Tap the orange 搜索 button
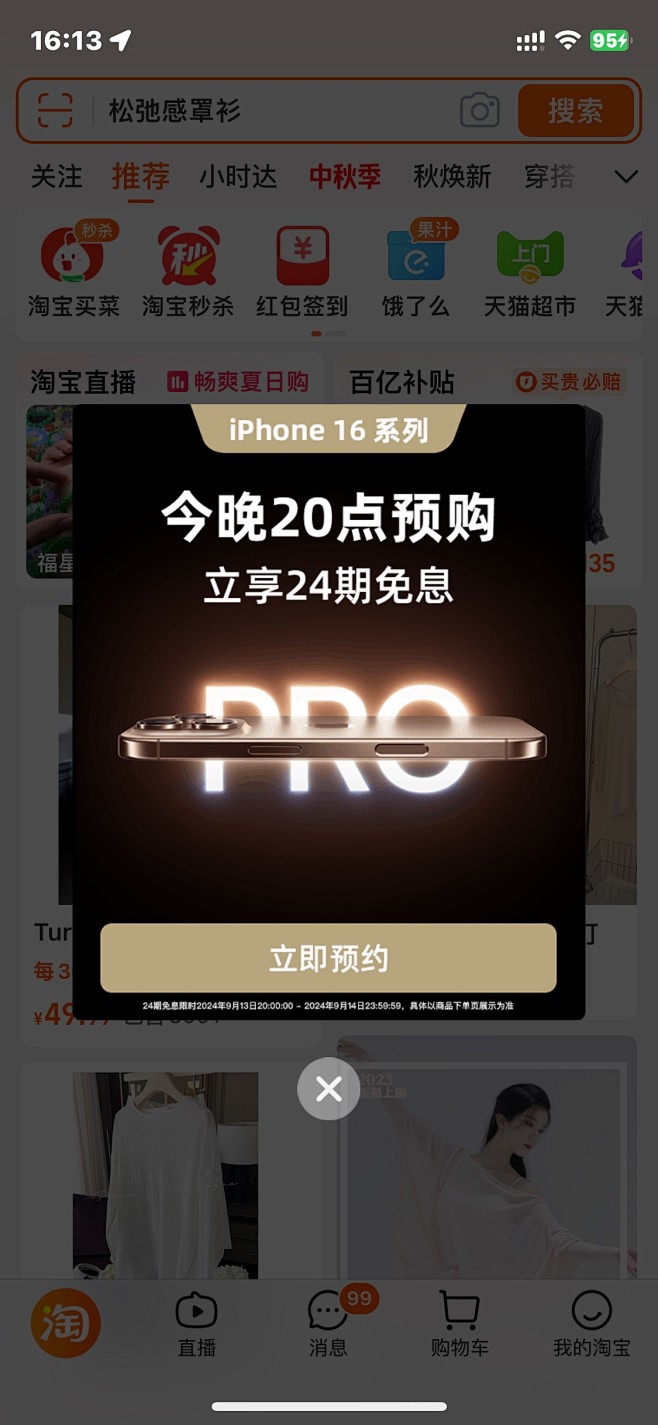The width and height of the screenshot is (658, 1425). coord(575,110)
